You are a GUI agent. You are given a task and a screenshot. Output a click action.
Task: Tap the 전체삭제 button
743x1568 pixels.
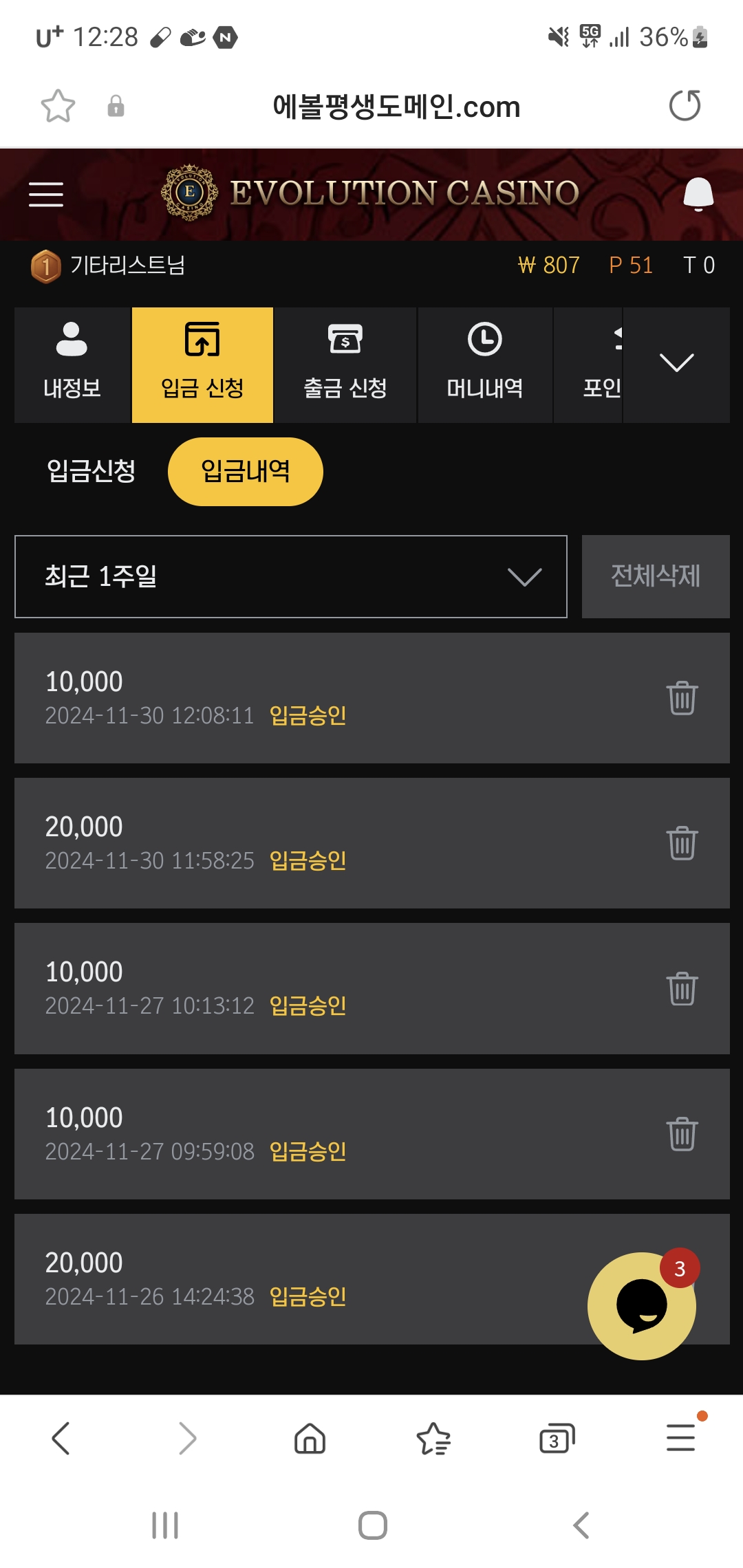655,576
